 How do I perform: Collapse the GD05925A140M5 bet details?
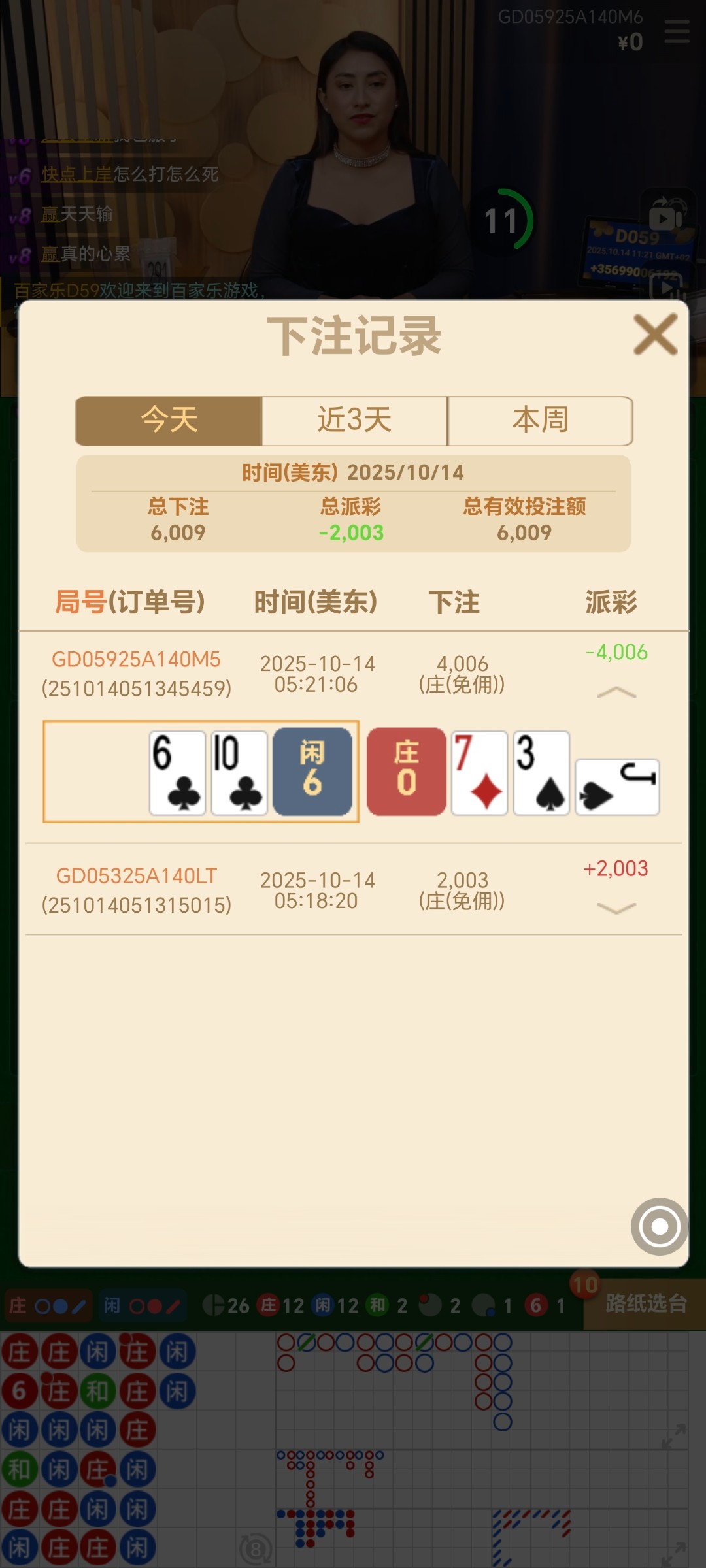tap(616, 693)
